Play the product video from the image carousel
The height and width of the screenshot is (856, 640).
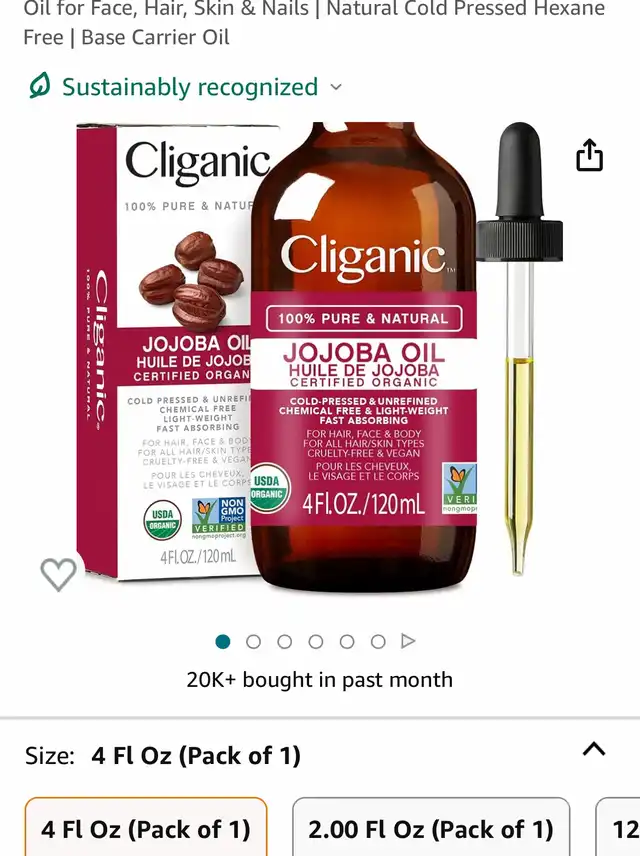[x=408, y=641]
